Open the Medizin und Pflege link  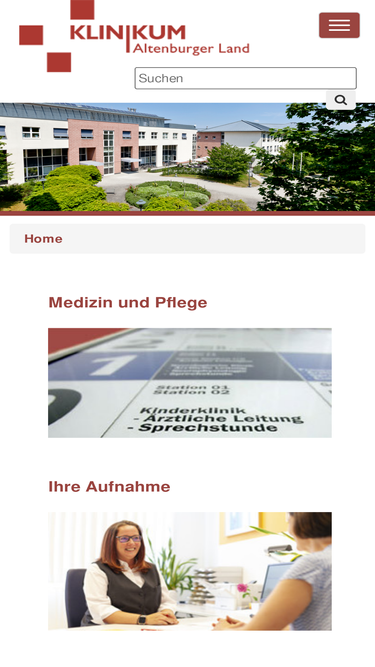point(128,302)
